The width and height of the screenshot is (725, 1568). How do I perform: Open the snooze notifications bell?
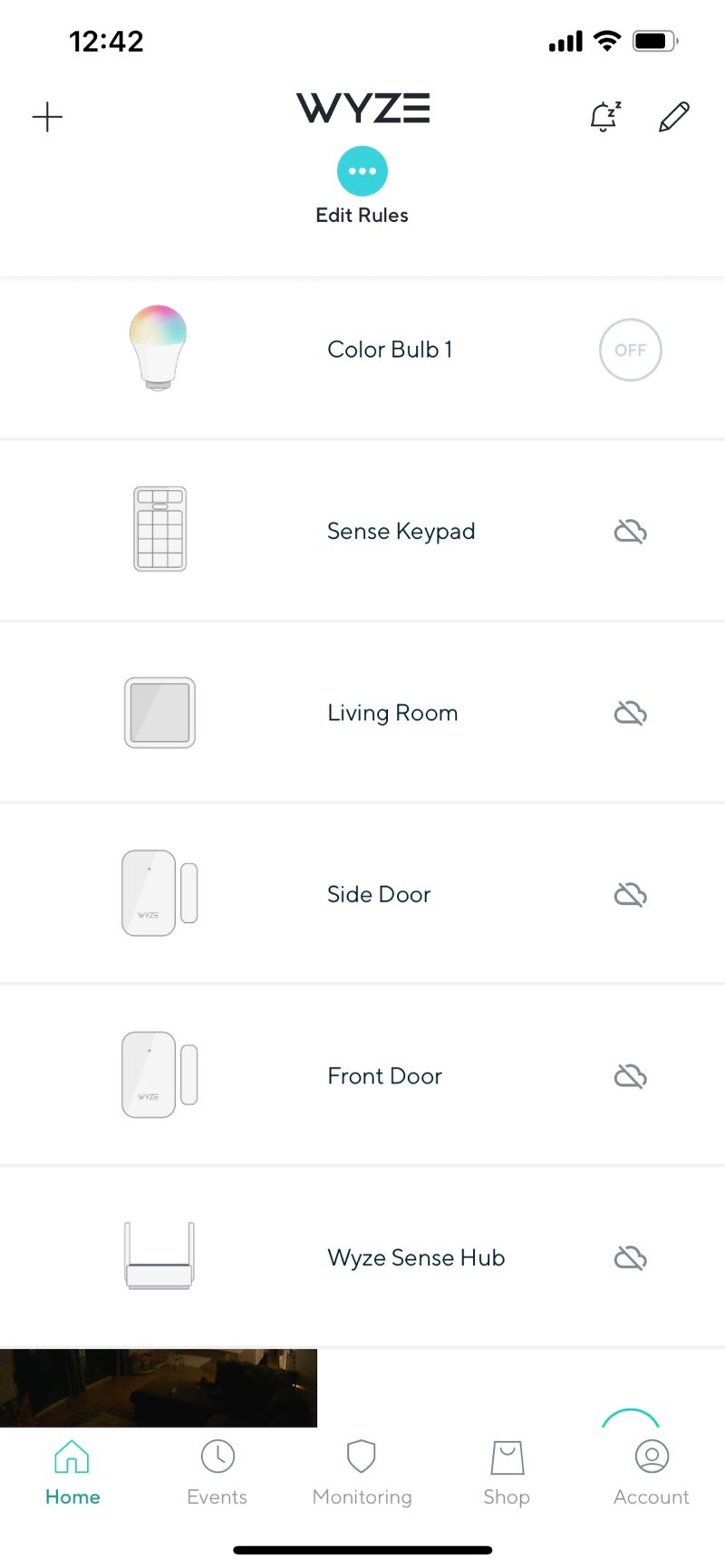604,116
